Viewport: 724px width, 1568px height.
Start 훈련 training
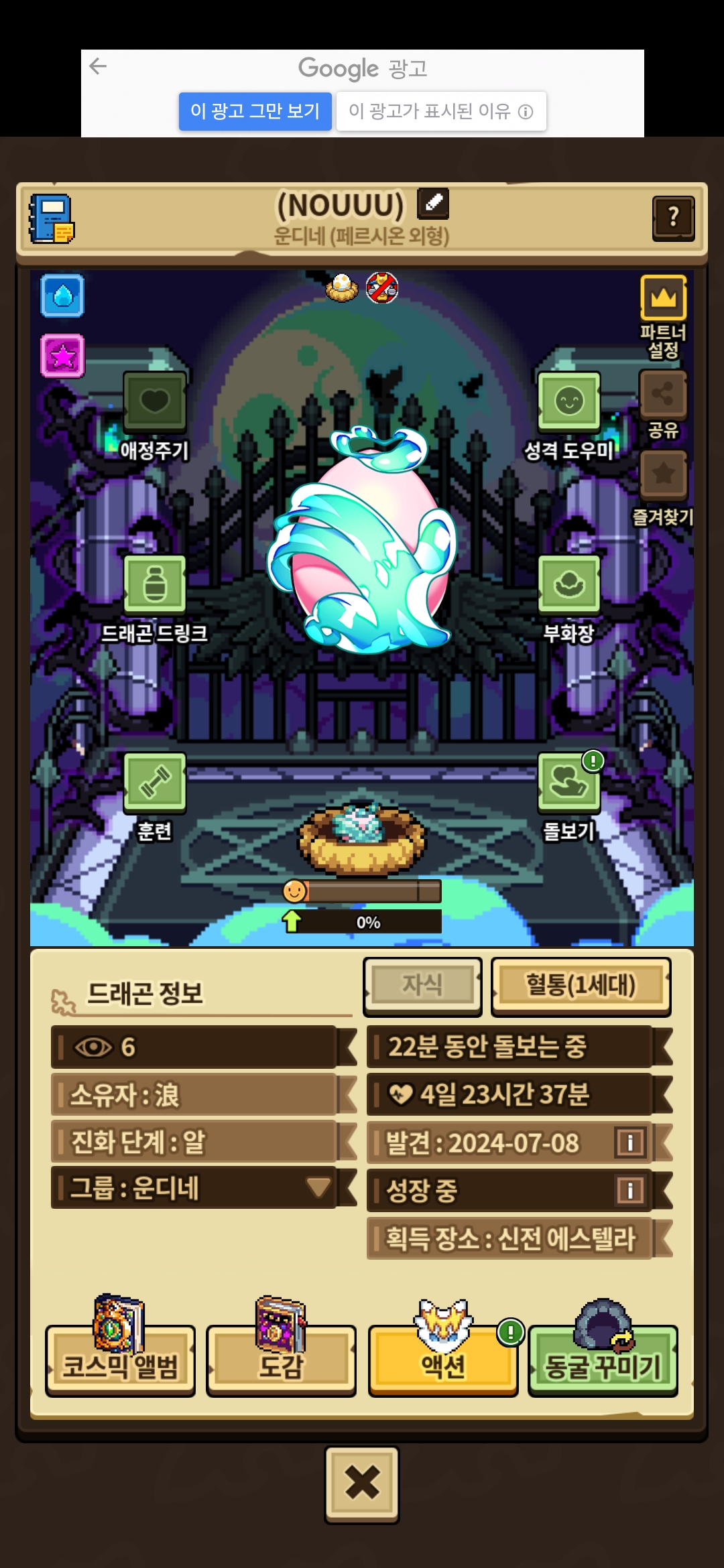(x=154, y=782)
